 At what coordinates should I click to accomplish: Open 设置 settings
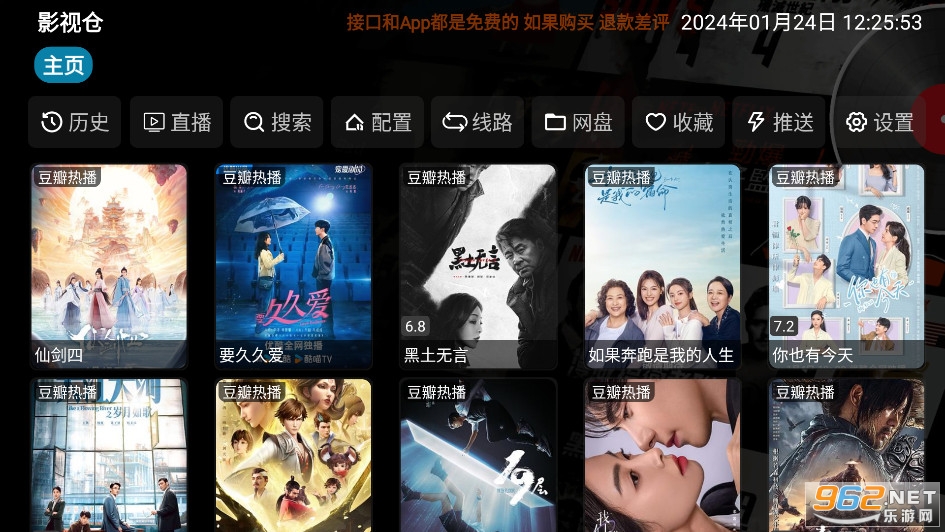879,122
